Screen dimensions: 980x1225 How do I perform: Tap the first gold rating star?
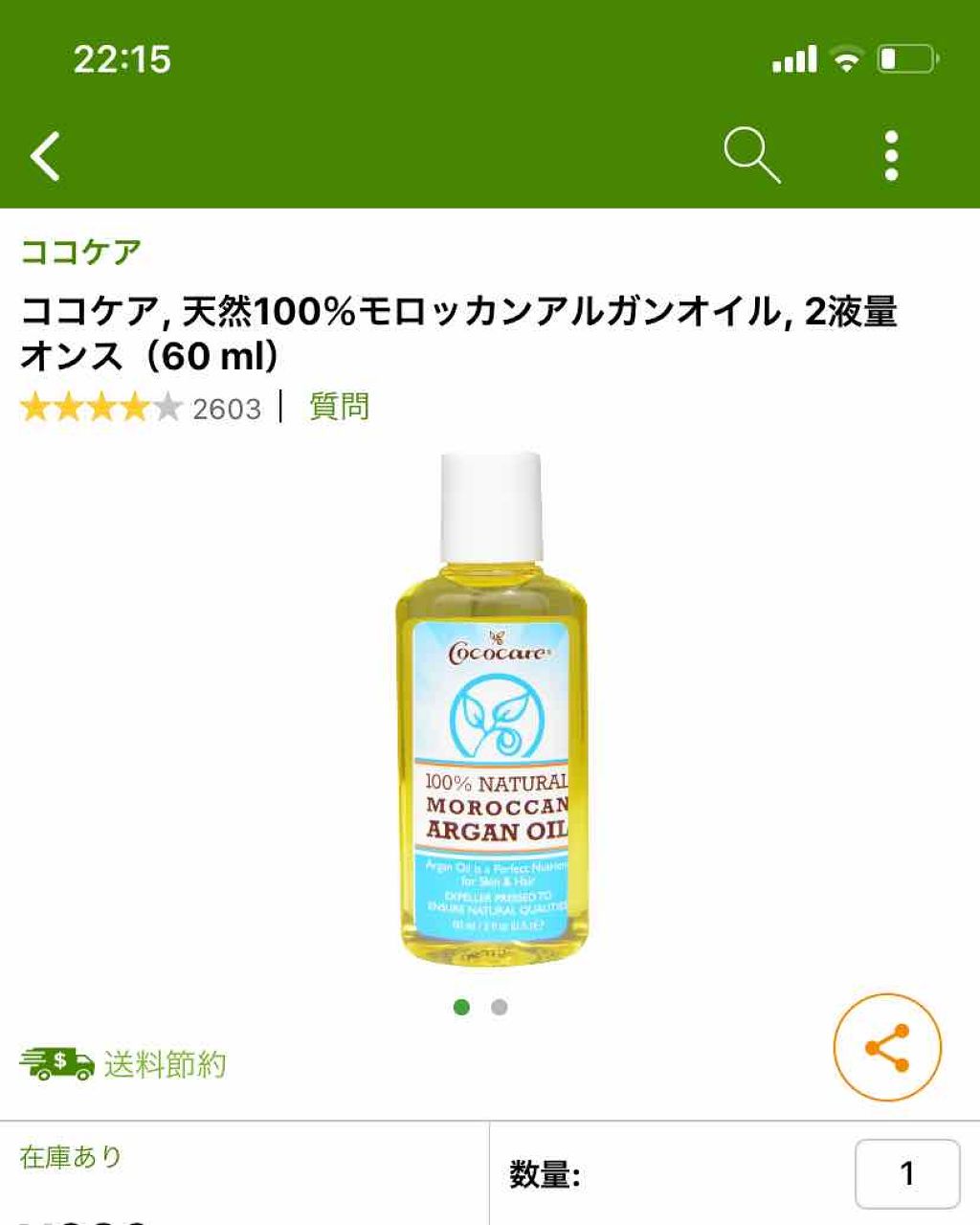(x=35, y=409)
